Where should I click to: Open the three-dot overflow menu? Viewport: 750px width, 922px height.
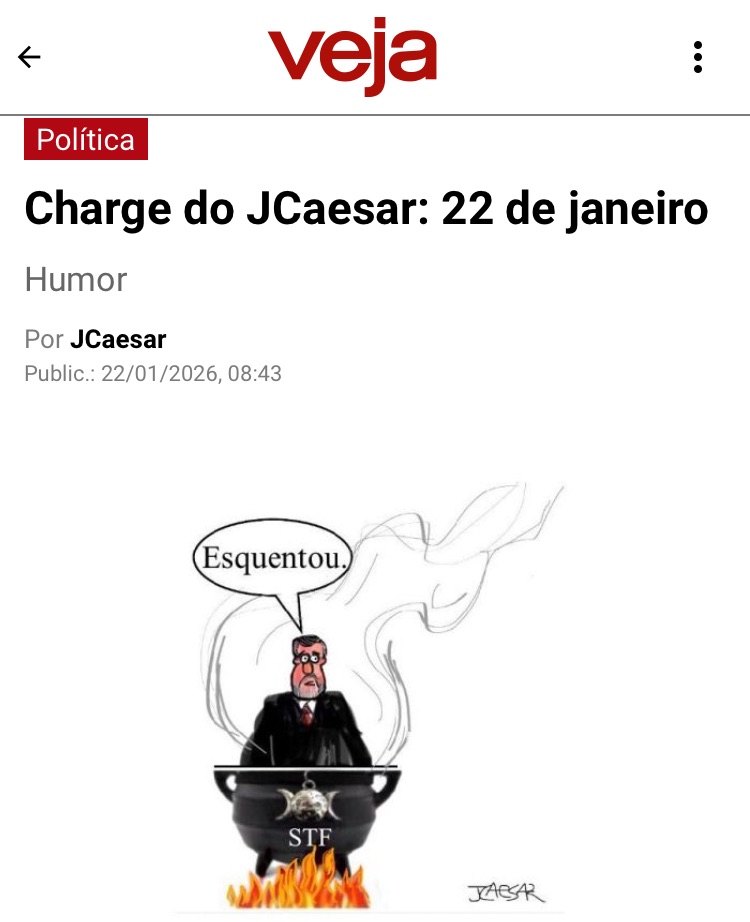tap(698, 57)
